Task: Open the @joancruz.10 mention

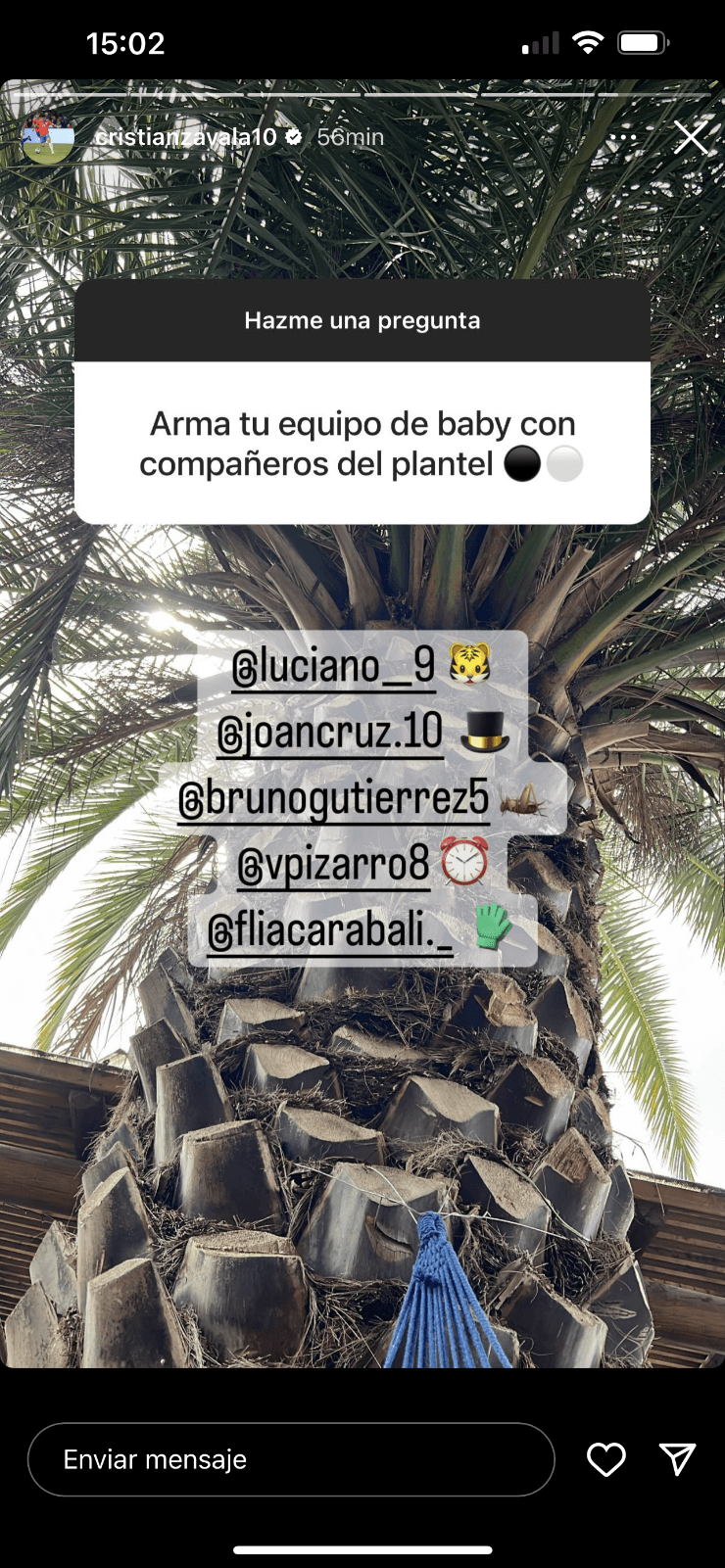Action: coord(330,733)
